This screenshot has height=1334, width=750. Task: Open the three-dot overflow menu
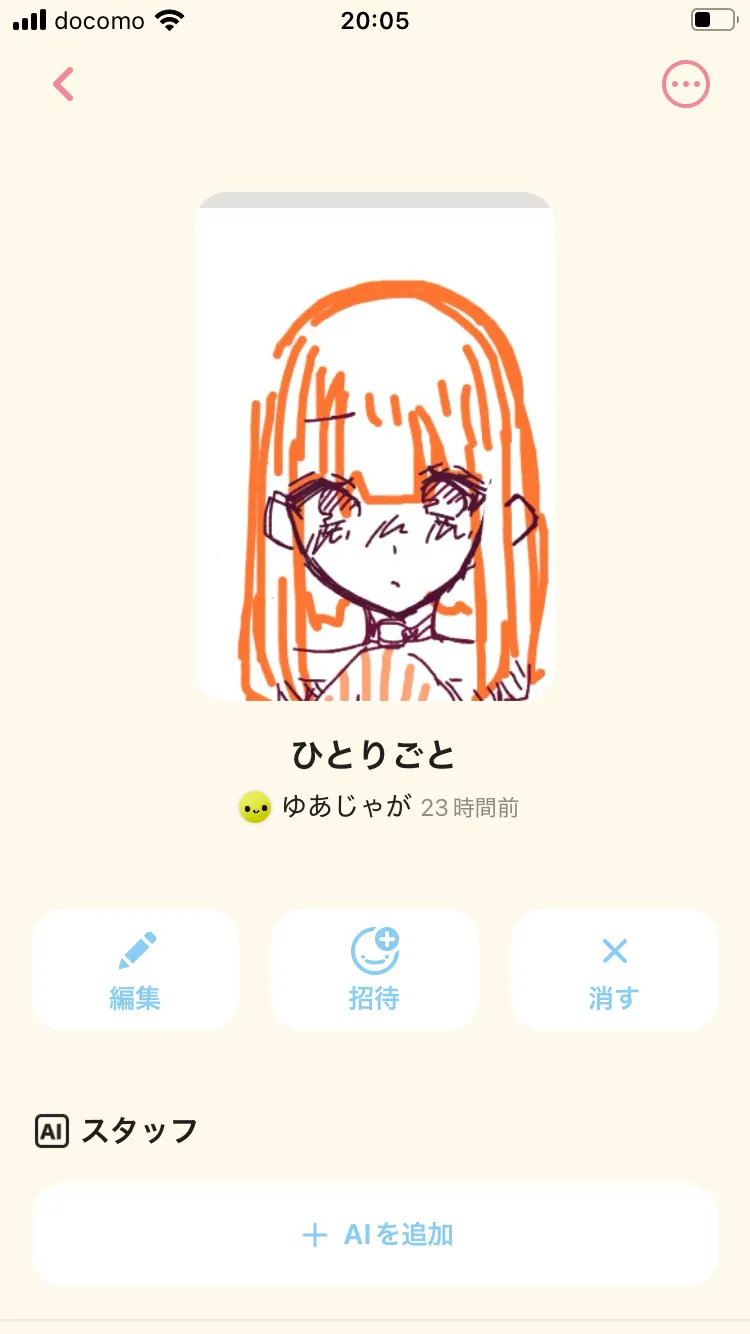point(686,85)
